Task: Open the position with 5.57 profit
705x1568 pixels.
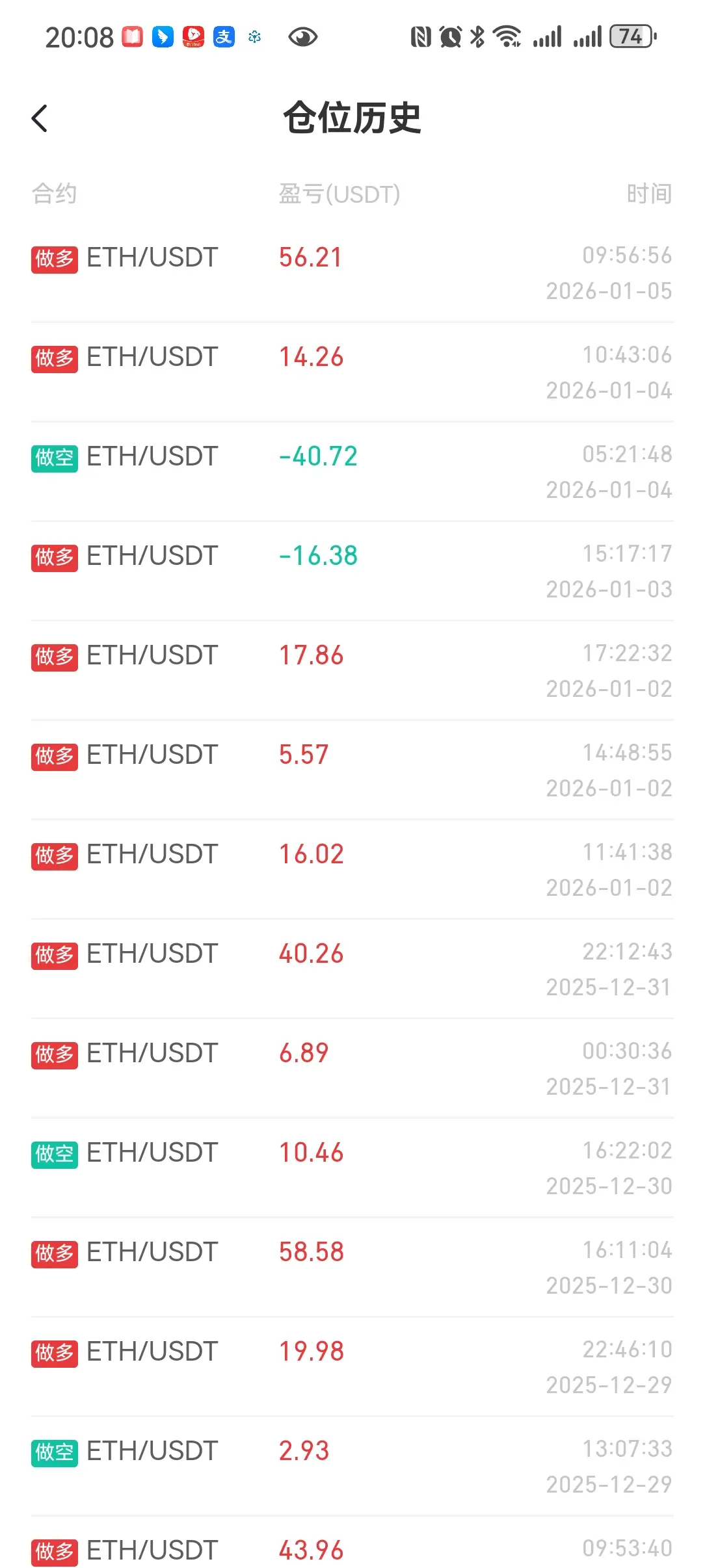Action: (x=351, y=770)
